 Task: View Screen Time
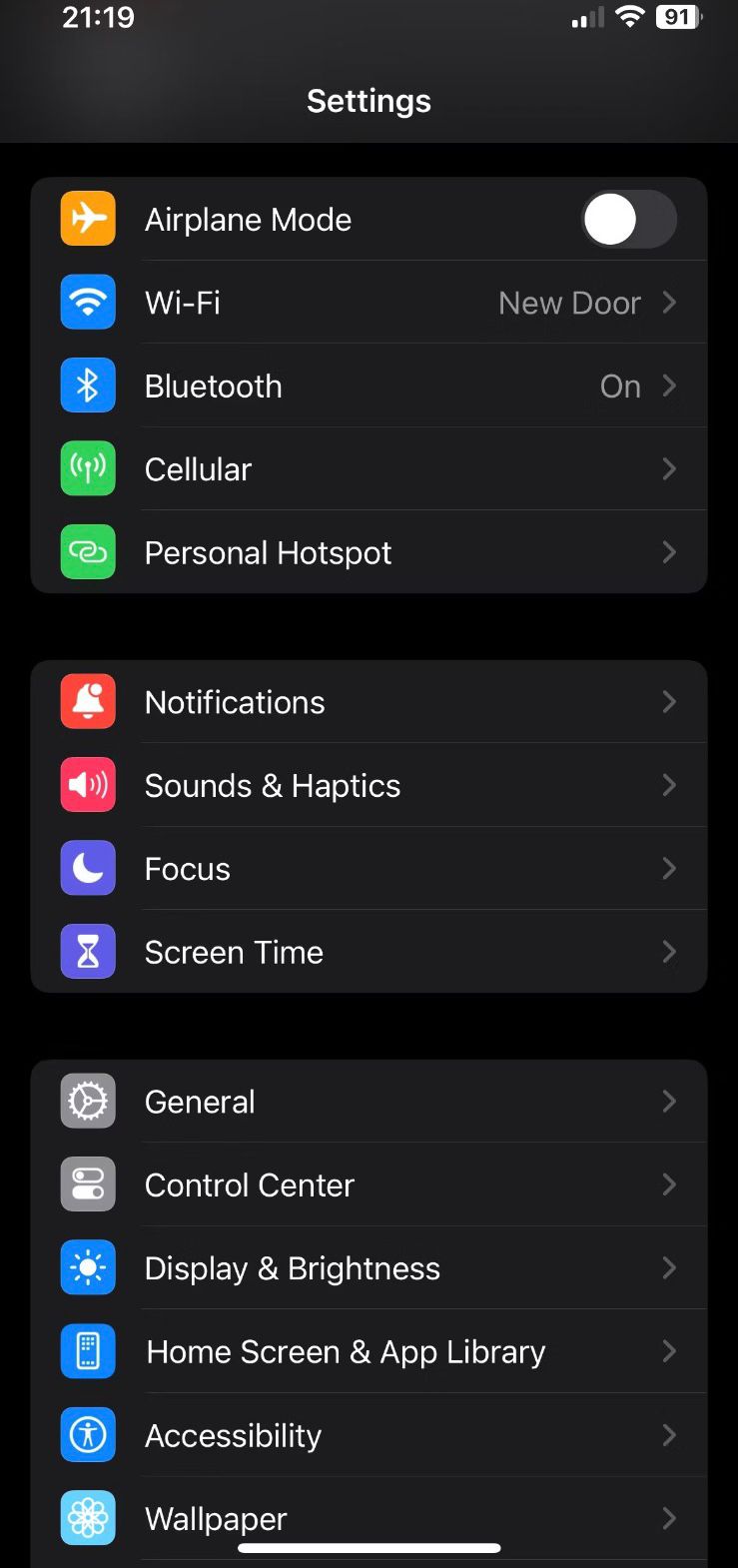click(369, 952)
